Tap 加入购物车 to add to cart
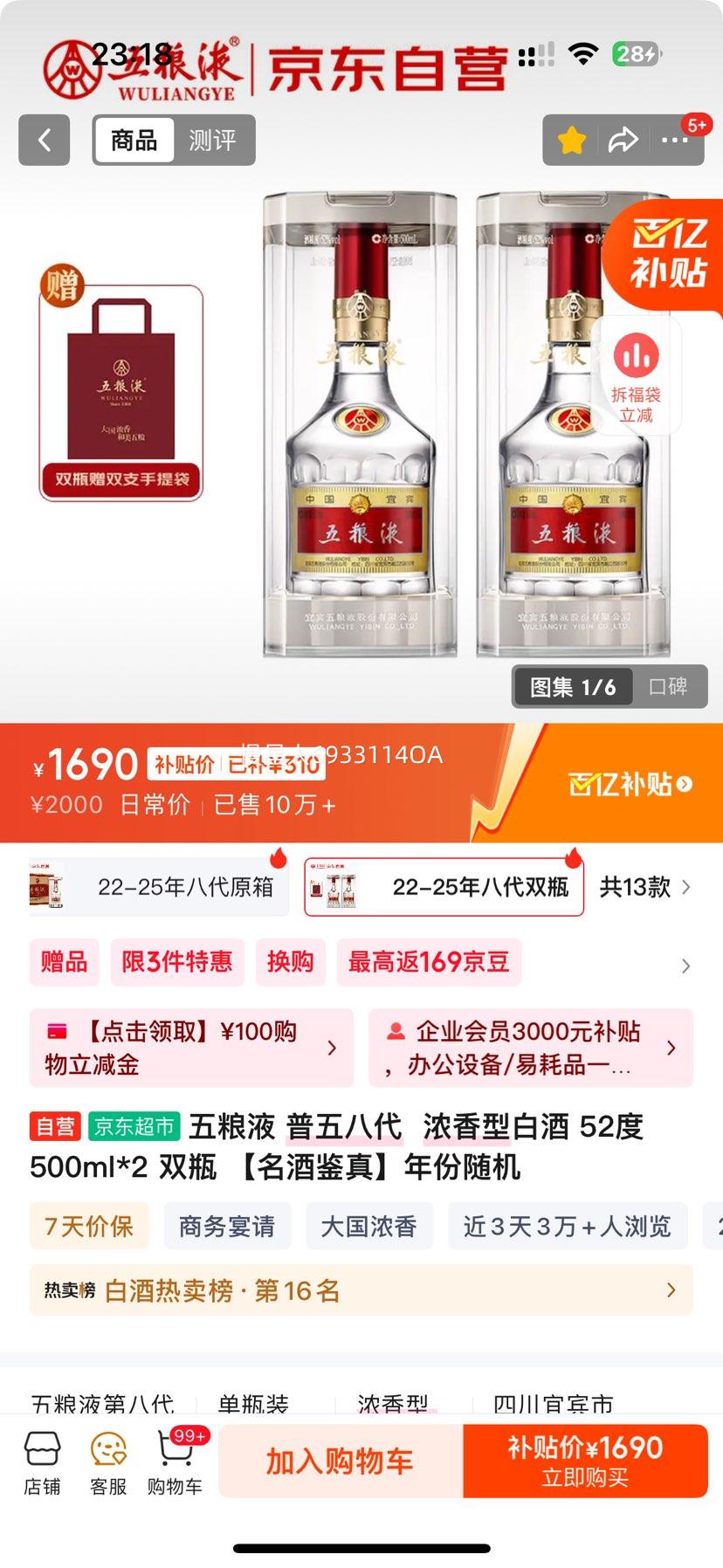Viewport: 723px width, 1568px height. coord(339,1460)
